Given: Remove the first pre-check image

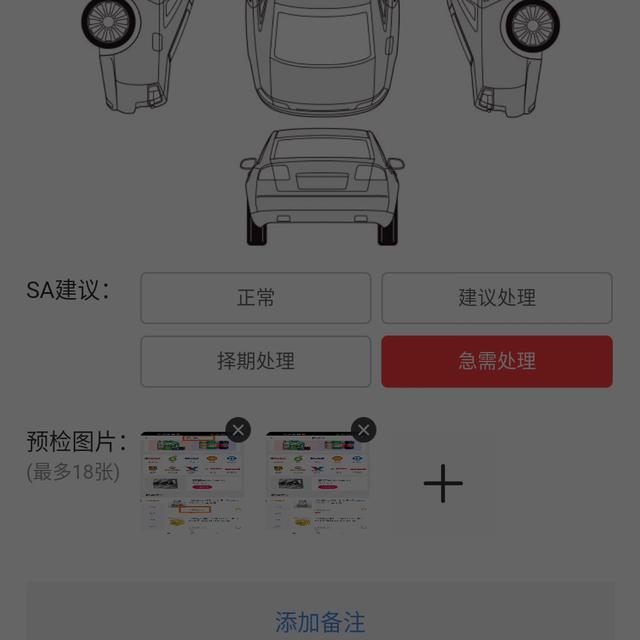Looking at the screenshot, I should [237, 430].
